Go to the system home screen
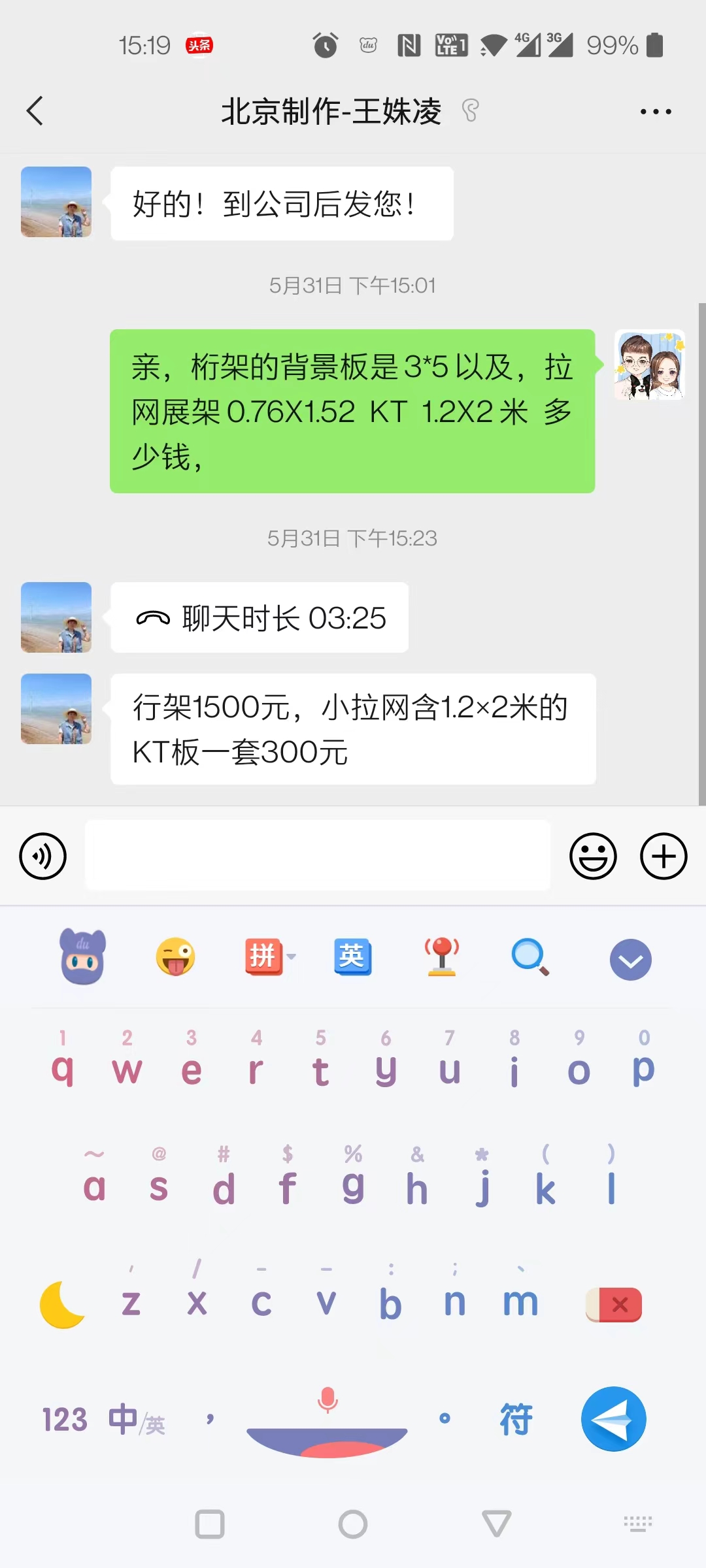Viewport: 706px width, 1568px height. pyautogui.click(x=353, y=1524)
